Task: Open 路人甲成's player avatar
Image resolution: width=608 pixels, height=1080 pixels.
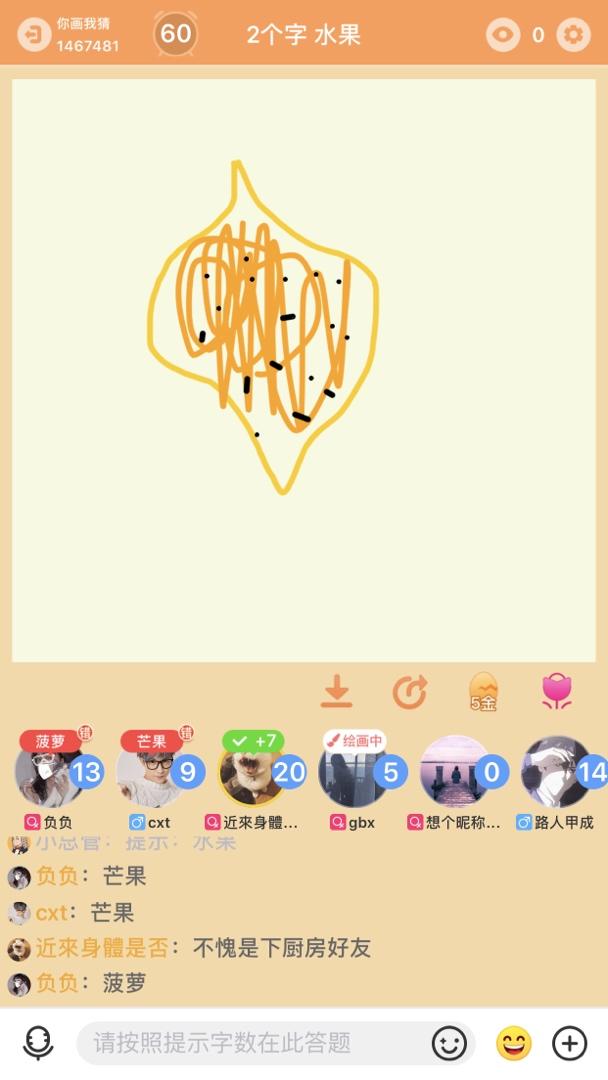Action: click(555, 772)
